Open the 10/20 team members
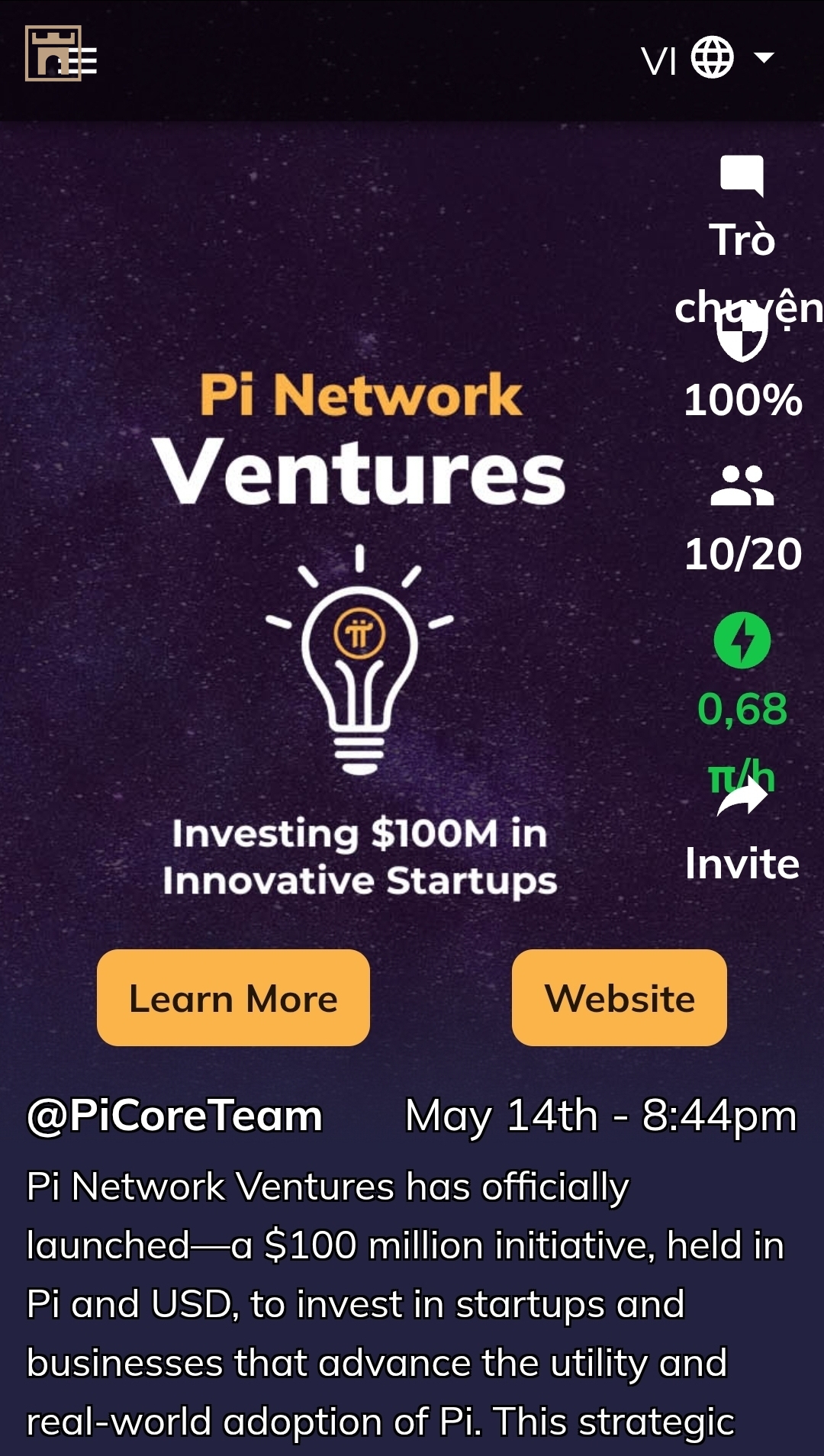824x1456 pixels. (742, 487)
